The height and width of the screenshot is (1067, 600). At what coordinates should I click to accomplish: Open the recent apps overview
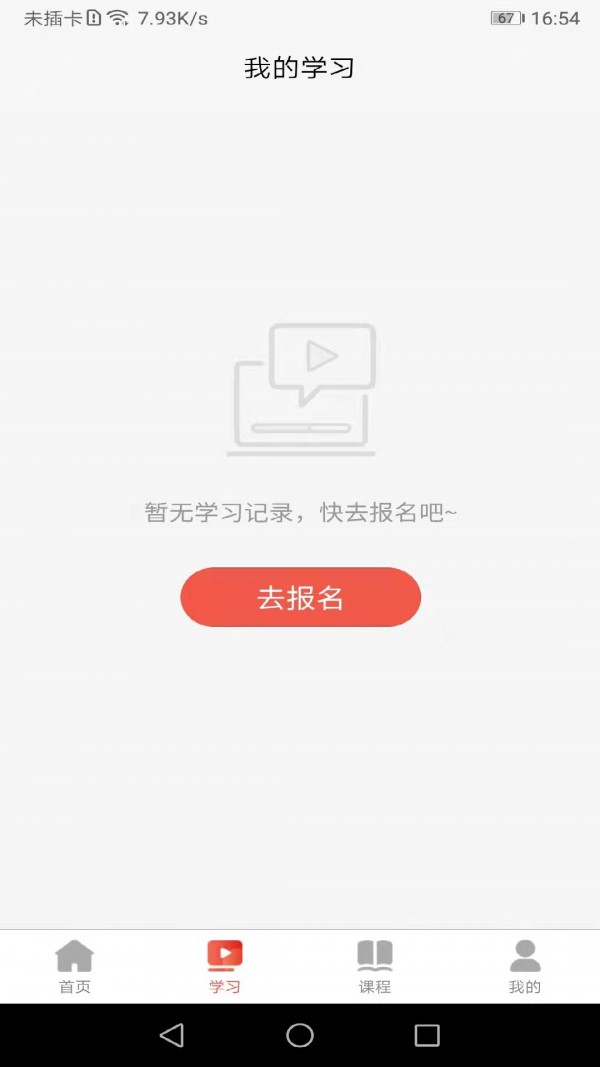coord(427,1035)
